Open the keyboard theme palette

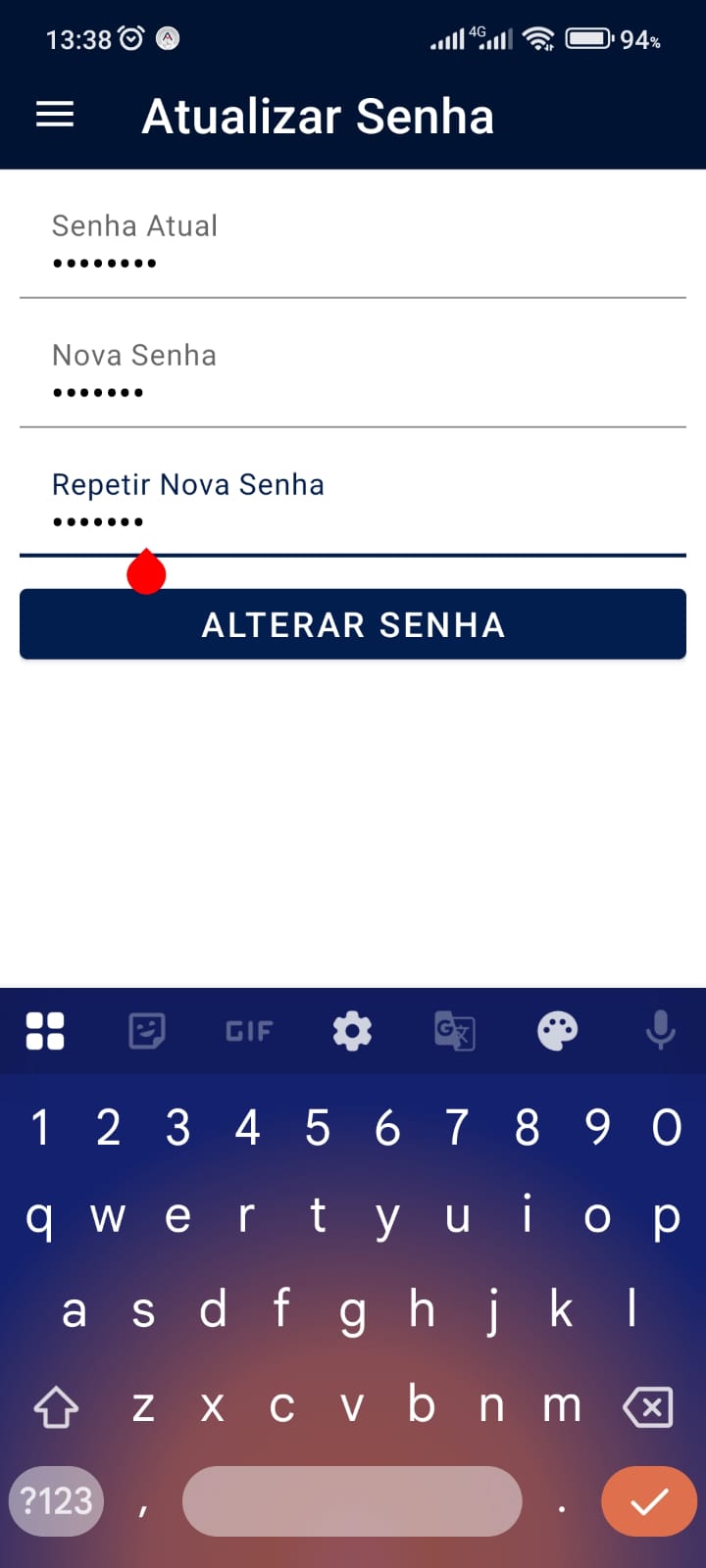pos(557,1031)
